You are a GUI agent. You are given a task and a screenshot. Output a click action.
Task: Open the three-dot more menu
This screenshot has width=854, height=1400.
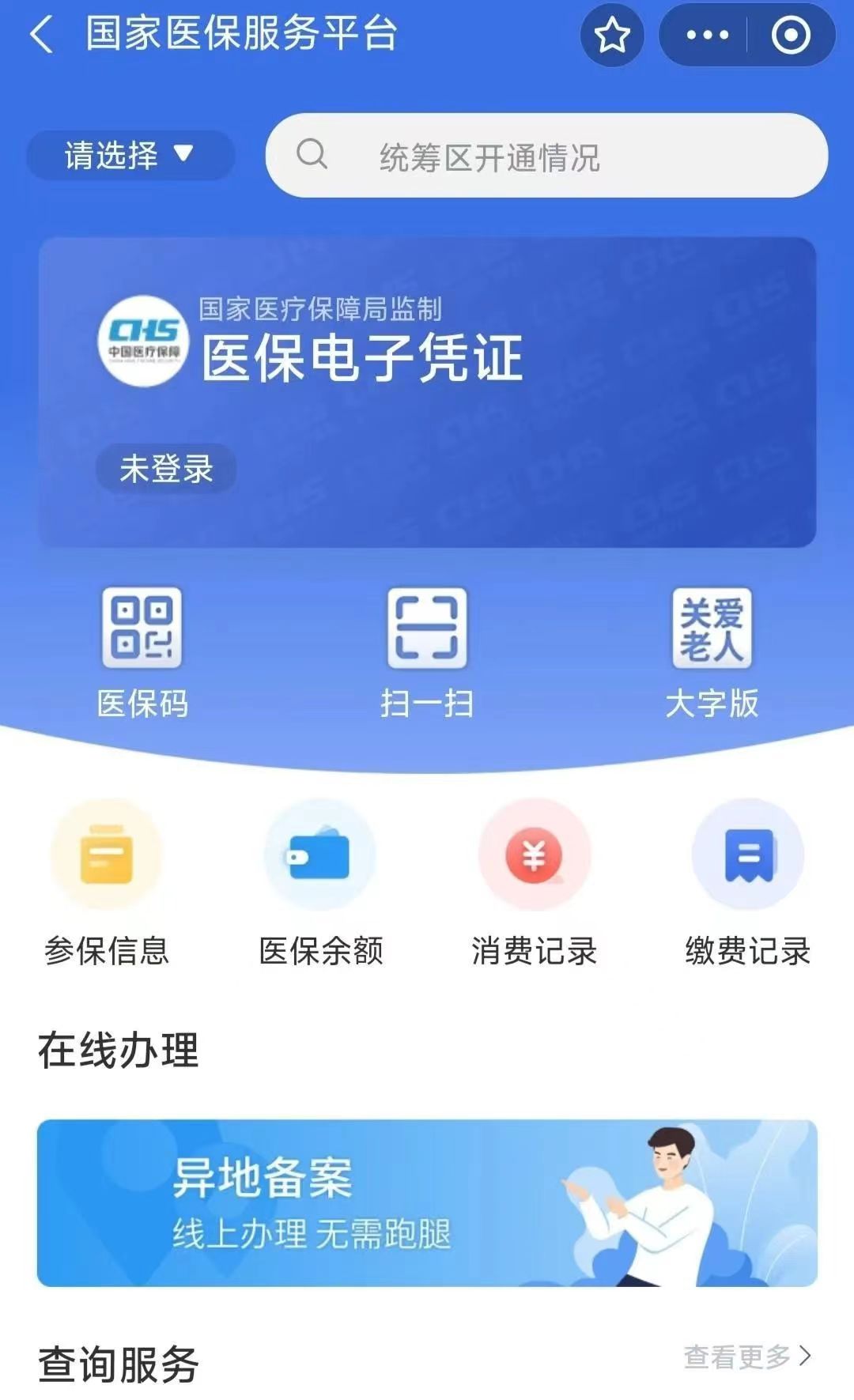tap(707, 36)
